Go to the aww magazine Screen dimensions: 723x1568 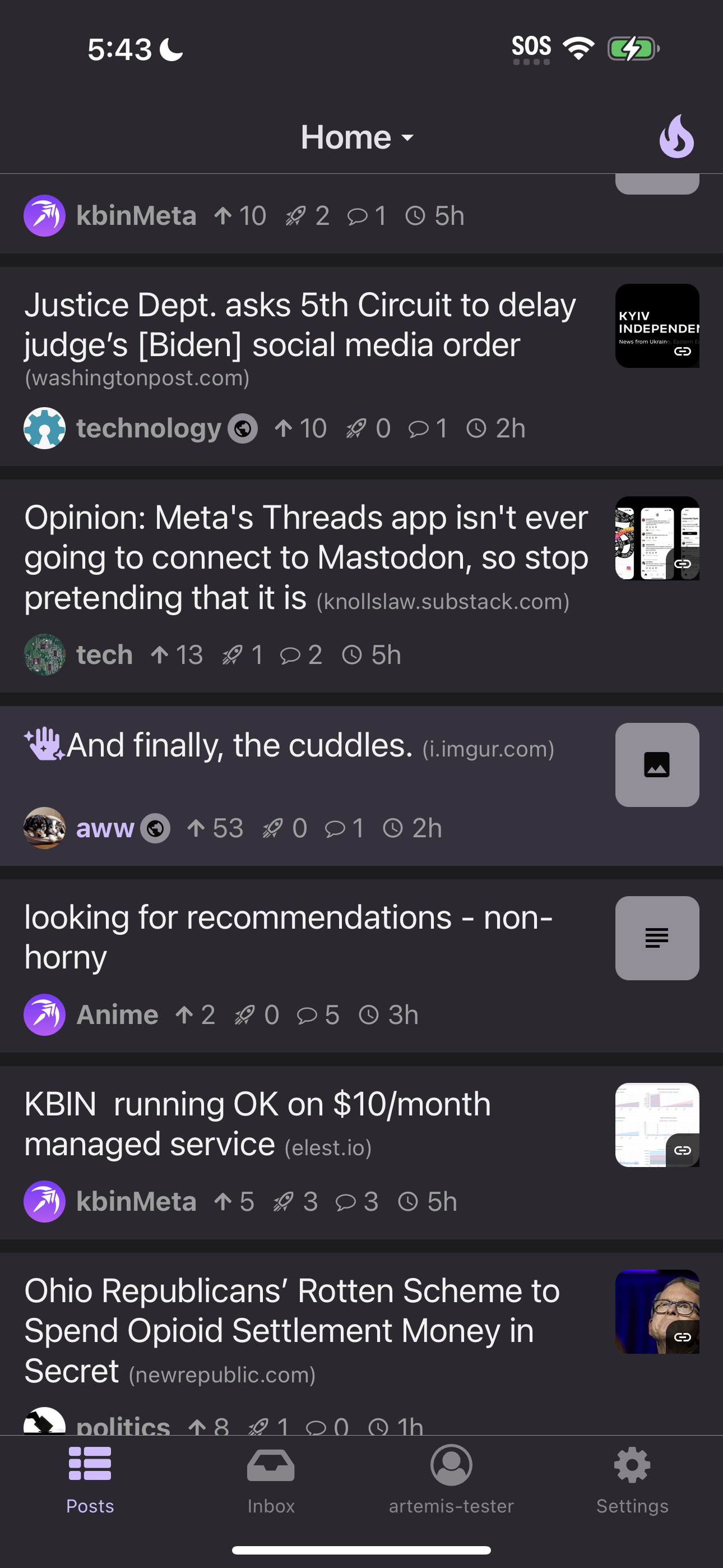105,828
